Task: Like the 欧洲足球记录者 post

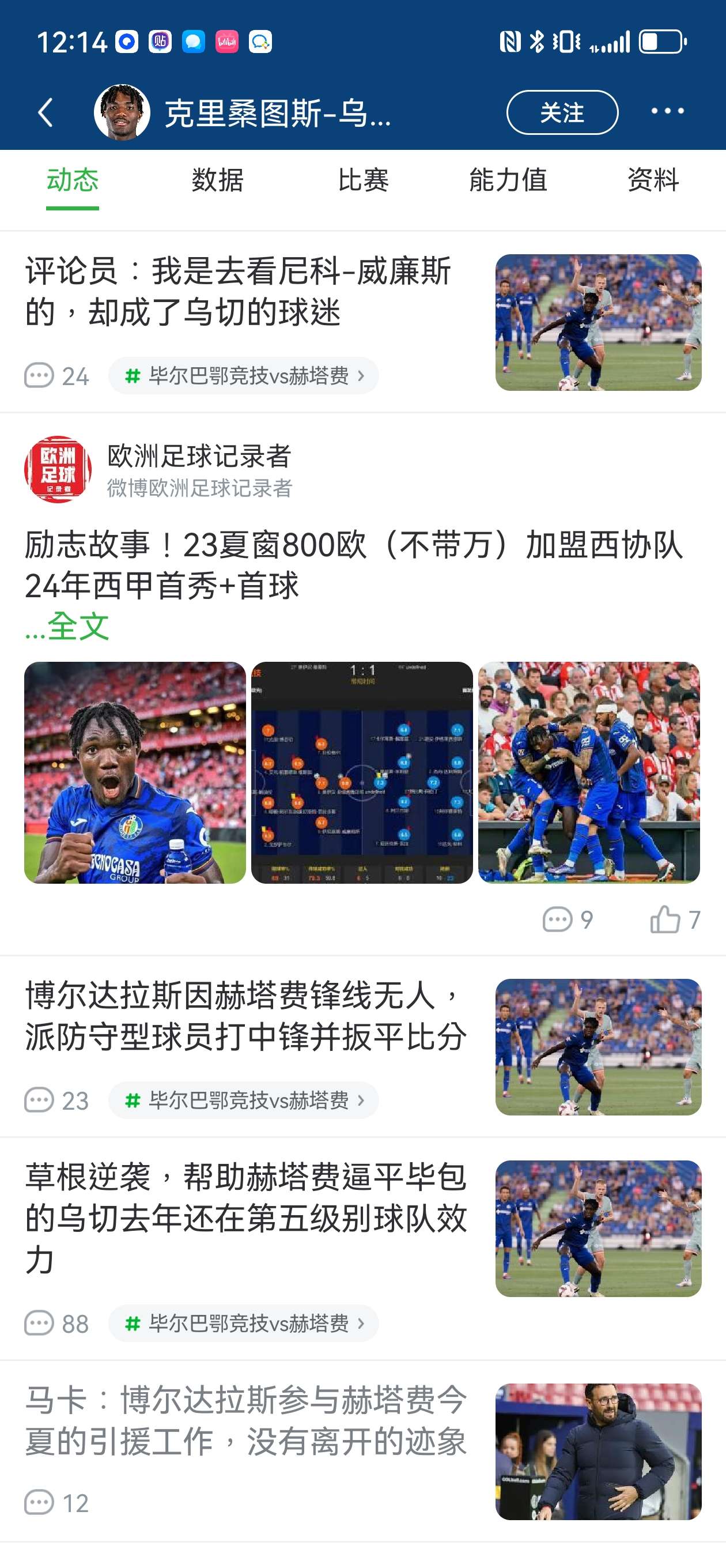Action: [674, 919]
